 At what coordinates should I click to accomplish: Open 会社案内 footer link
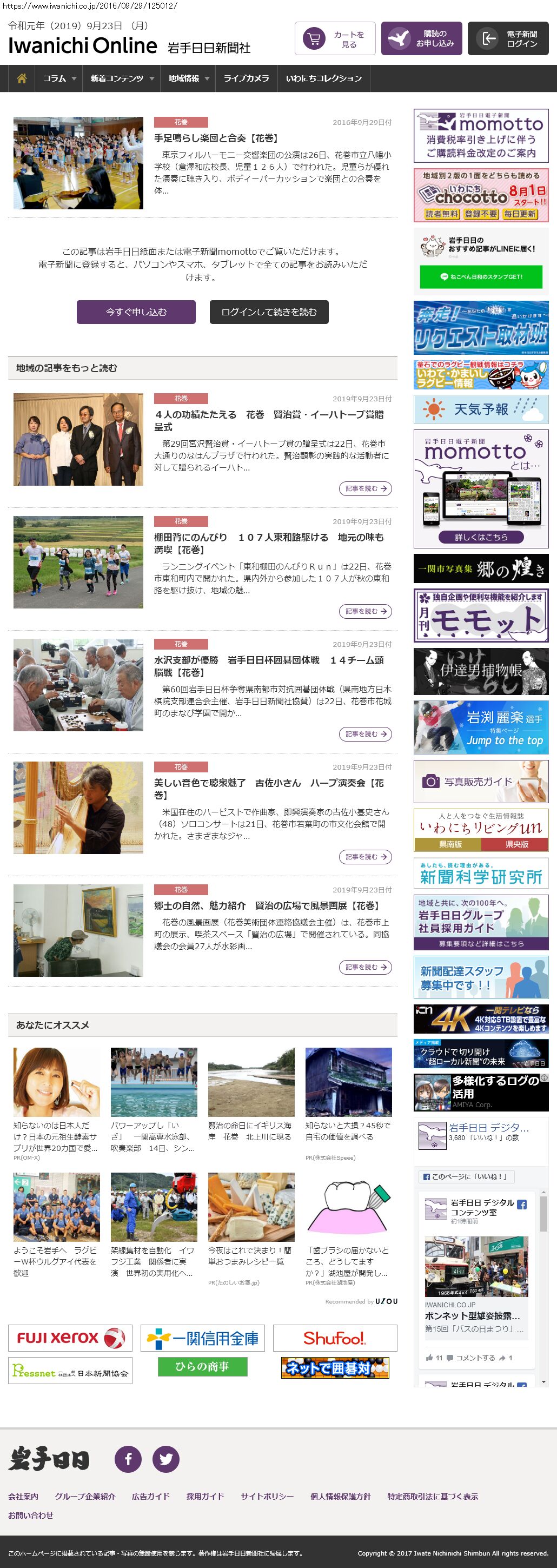(23, 1496)
